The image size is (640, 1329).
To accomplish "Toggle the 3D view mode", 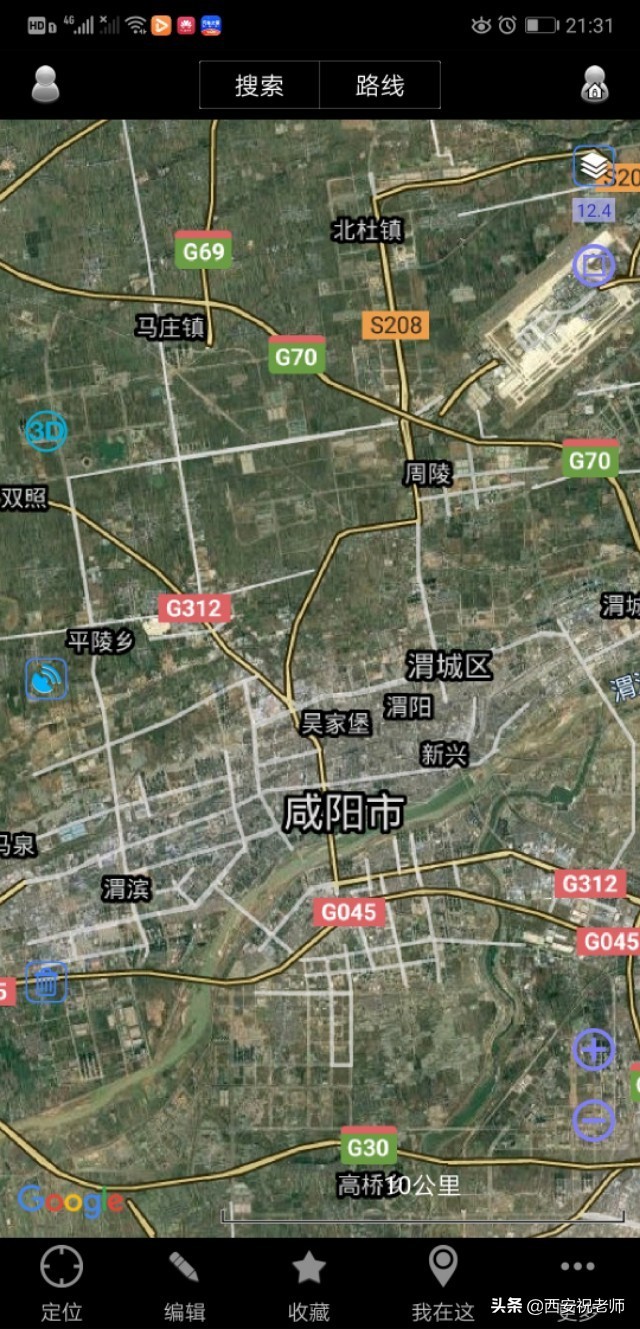I will (46, 431).
